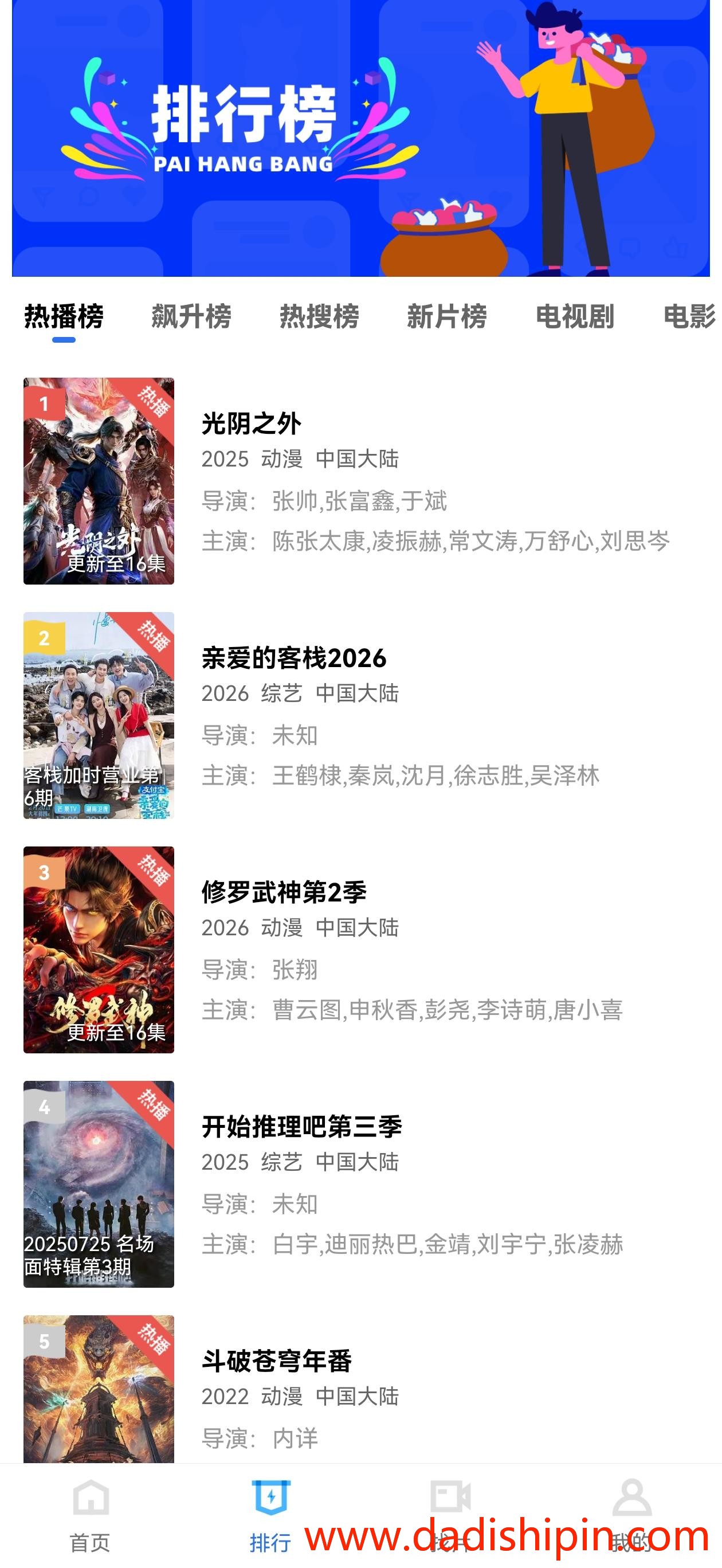Tap the 热播 ribbon on 修罗武神第2季 poster
Image resolution: width=722 pixels, height=1568 pixels.
point(155,871)
